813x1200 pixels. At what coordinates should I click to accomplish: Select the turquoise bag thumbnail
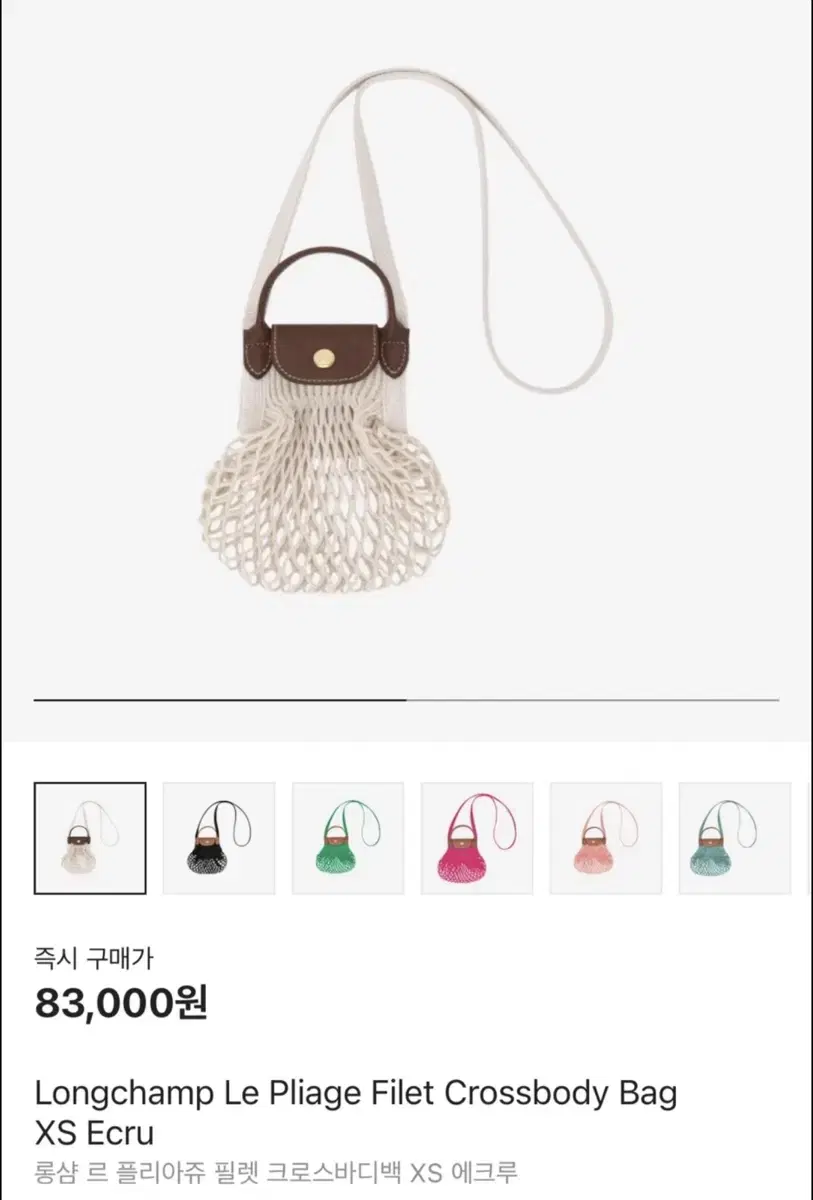(734, 836)
